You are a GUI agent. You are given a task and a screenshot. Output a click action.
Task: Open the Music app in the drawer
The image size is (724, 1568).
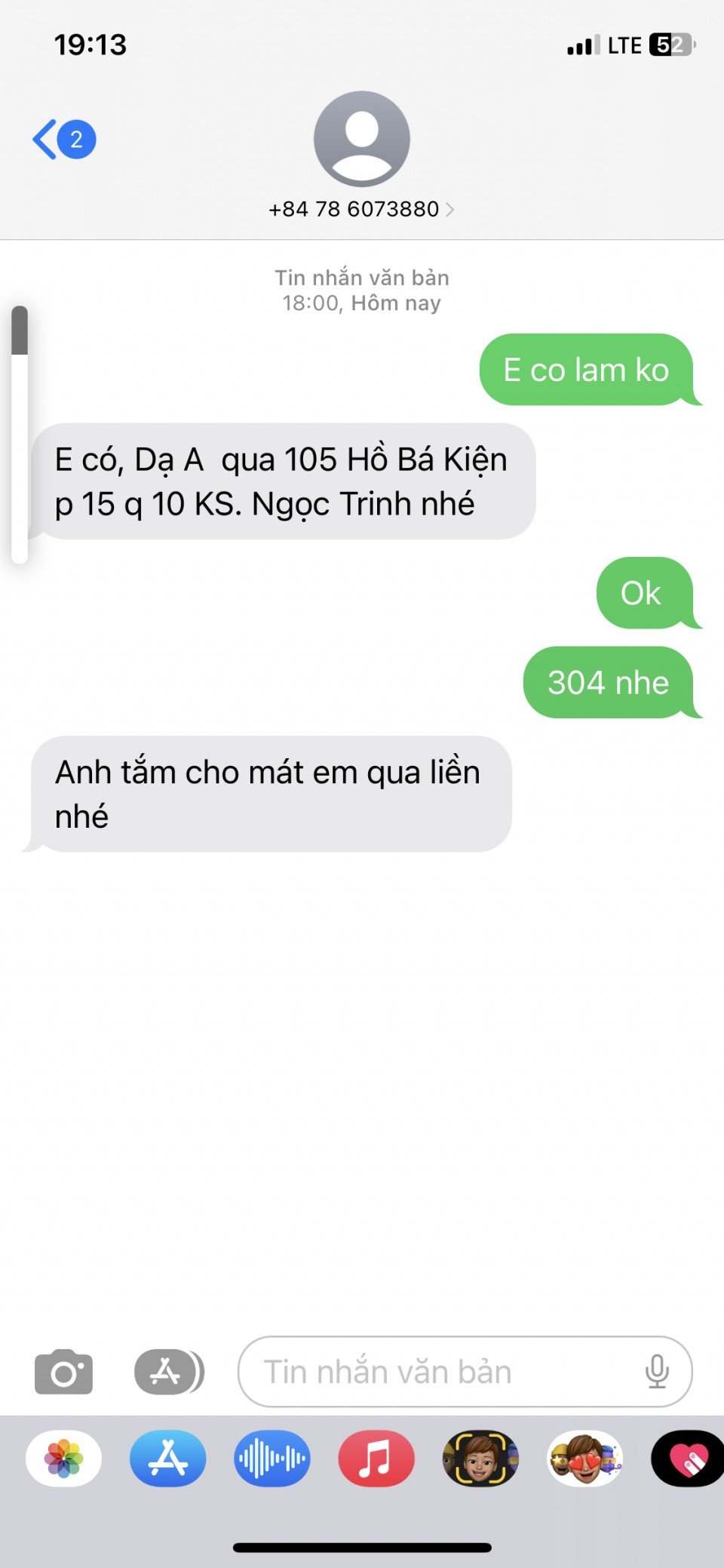tap(376, 1459)
